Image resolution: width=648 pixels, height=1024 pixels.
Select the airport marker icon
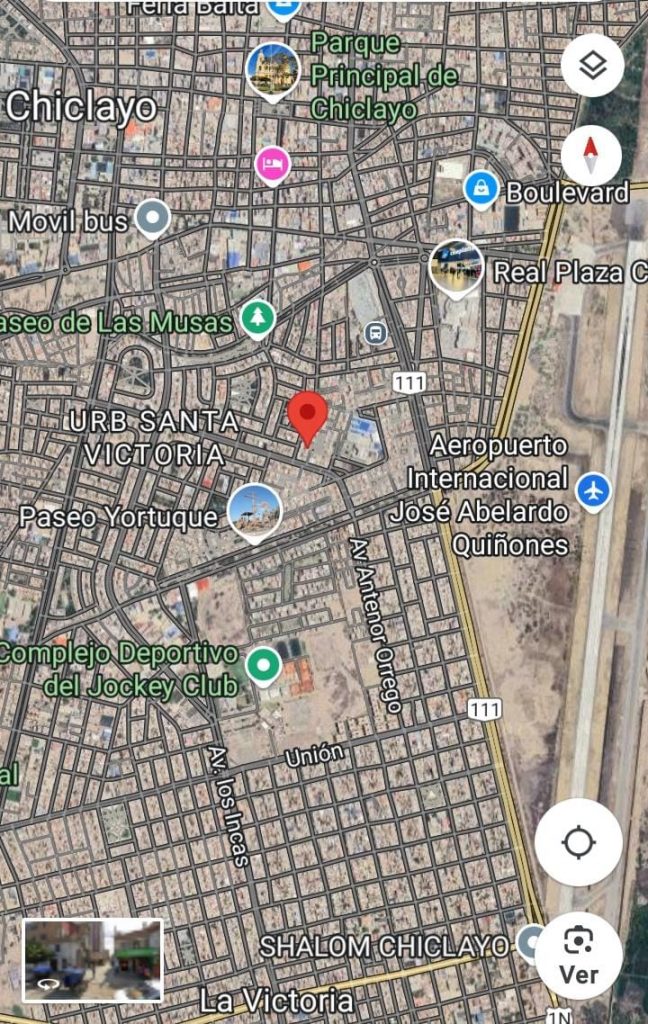[593, 490]
